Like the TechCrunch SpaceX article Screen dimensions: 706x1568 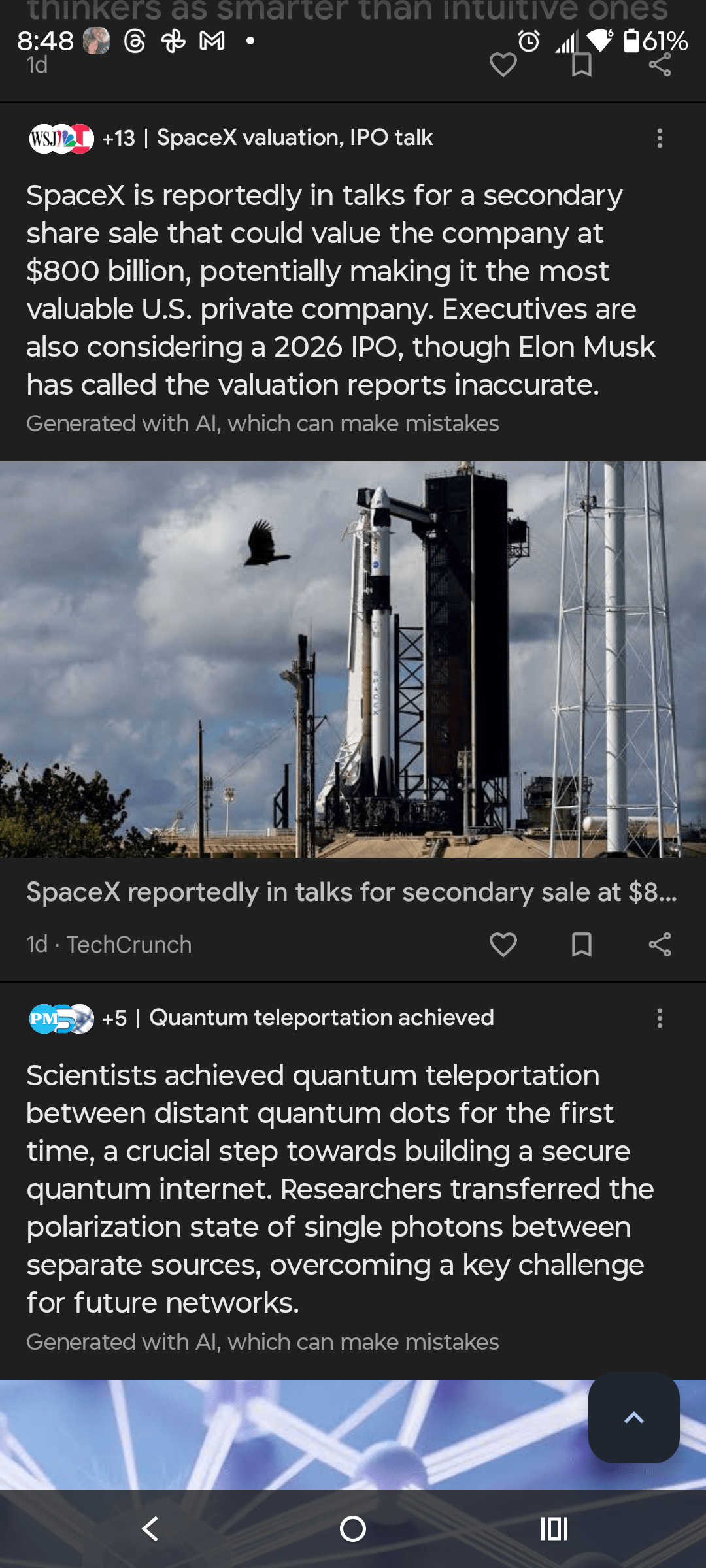tap(503, 945)
